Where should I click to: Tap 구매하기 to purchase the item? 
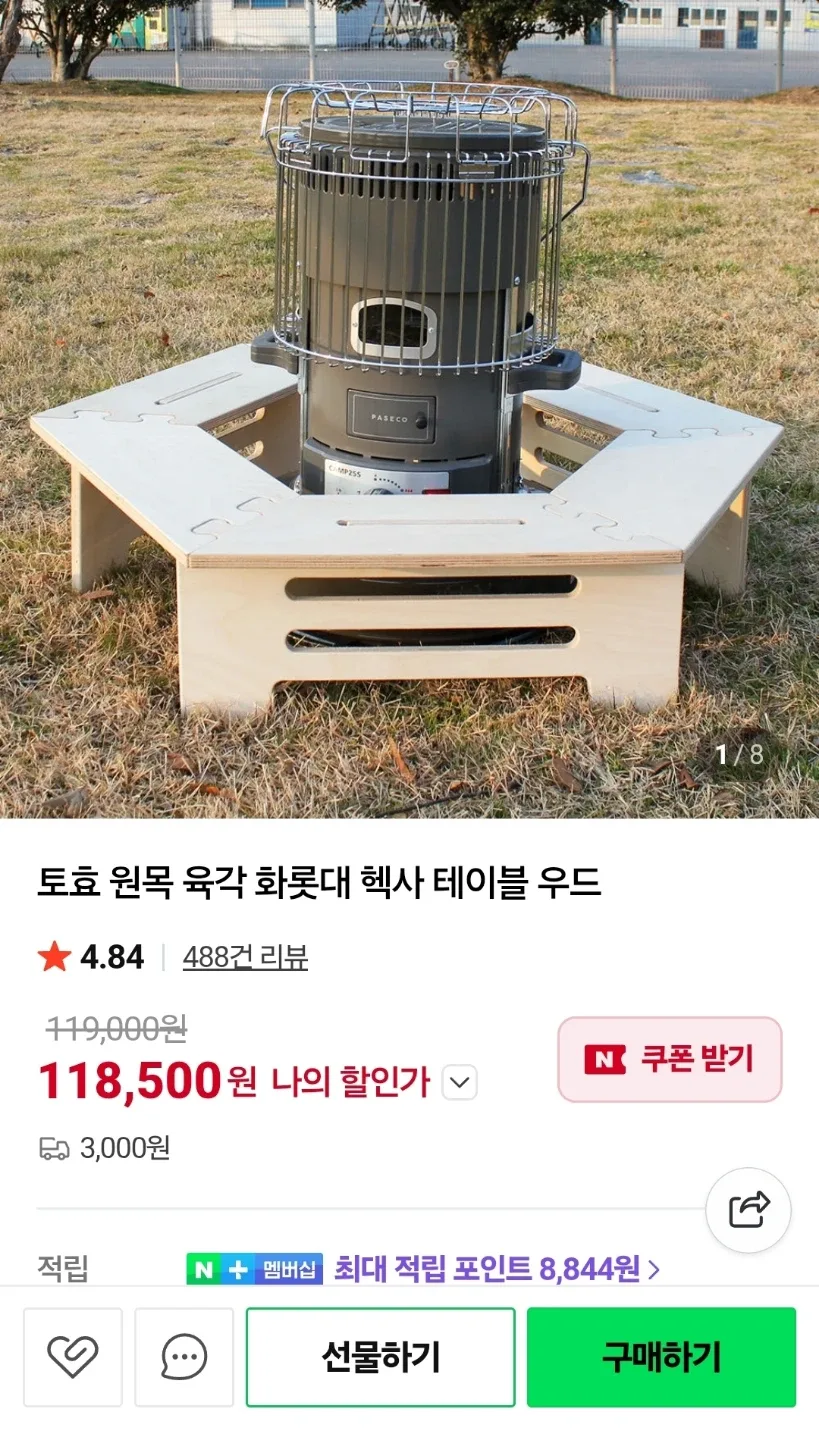tap(662, 1356)
